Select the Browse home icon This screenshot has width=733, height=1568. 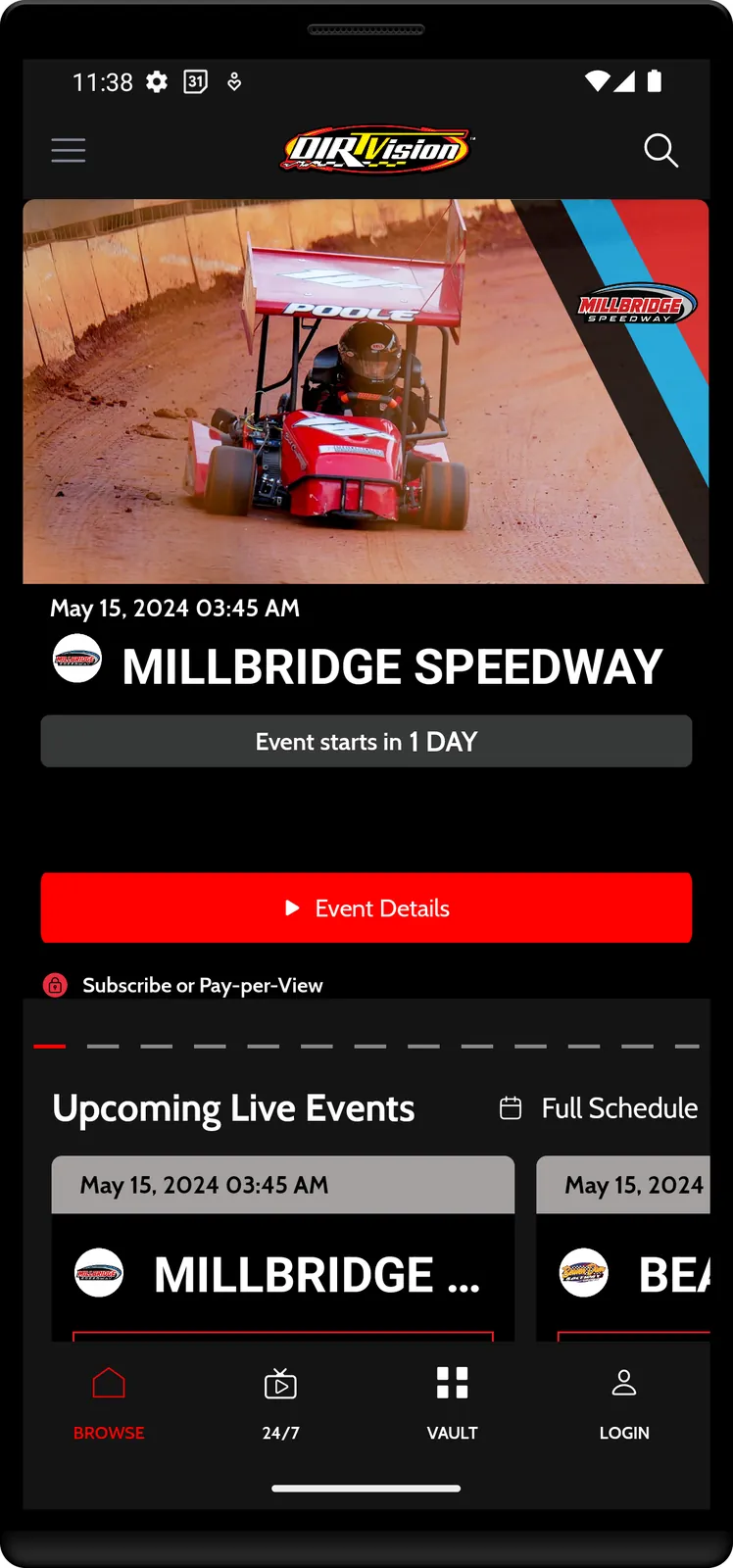click(108, 1384)
